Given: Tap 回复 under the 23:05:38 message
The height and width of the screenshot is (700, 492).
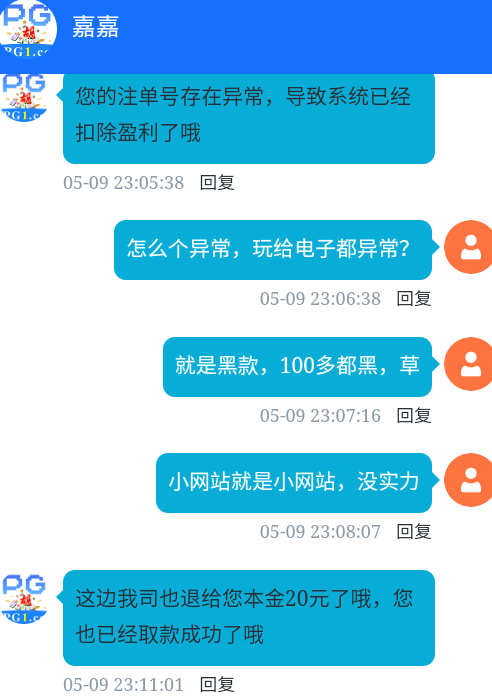Looking at the screenshot, I should tap(217, 183).
